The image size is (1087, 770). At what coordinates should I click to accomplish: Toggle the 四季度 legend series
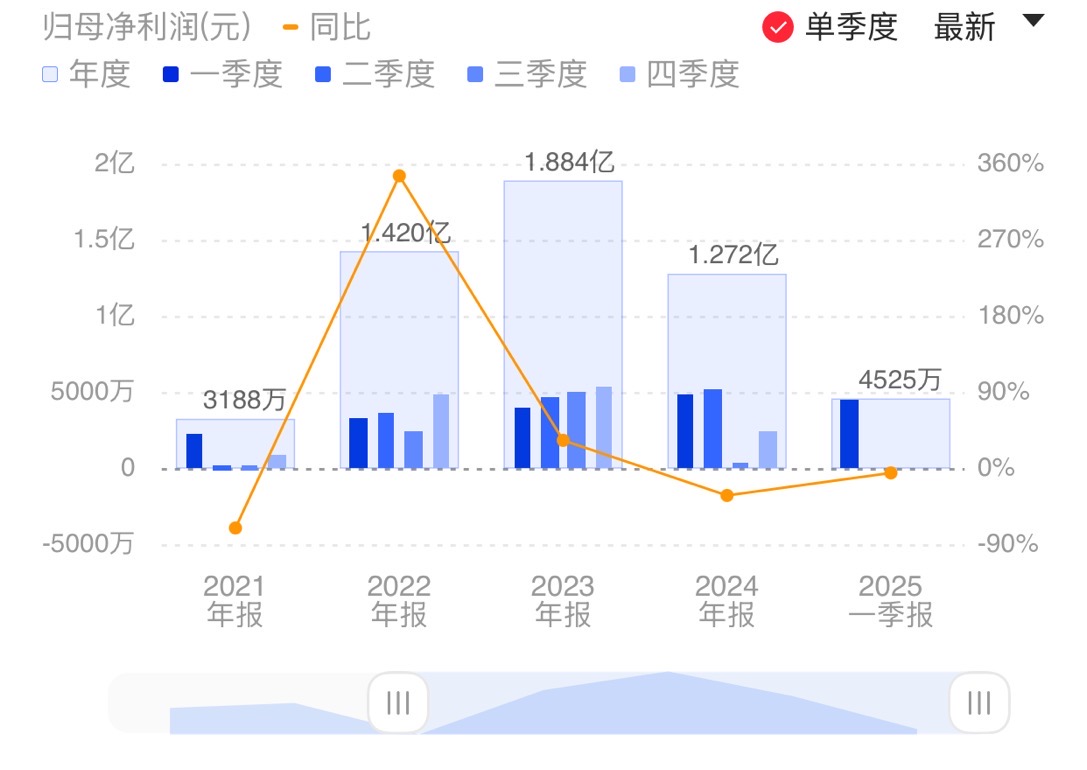pos(678,75)
